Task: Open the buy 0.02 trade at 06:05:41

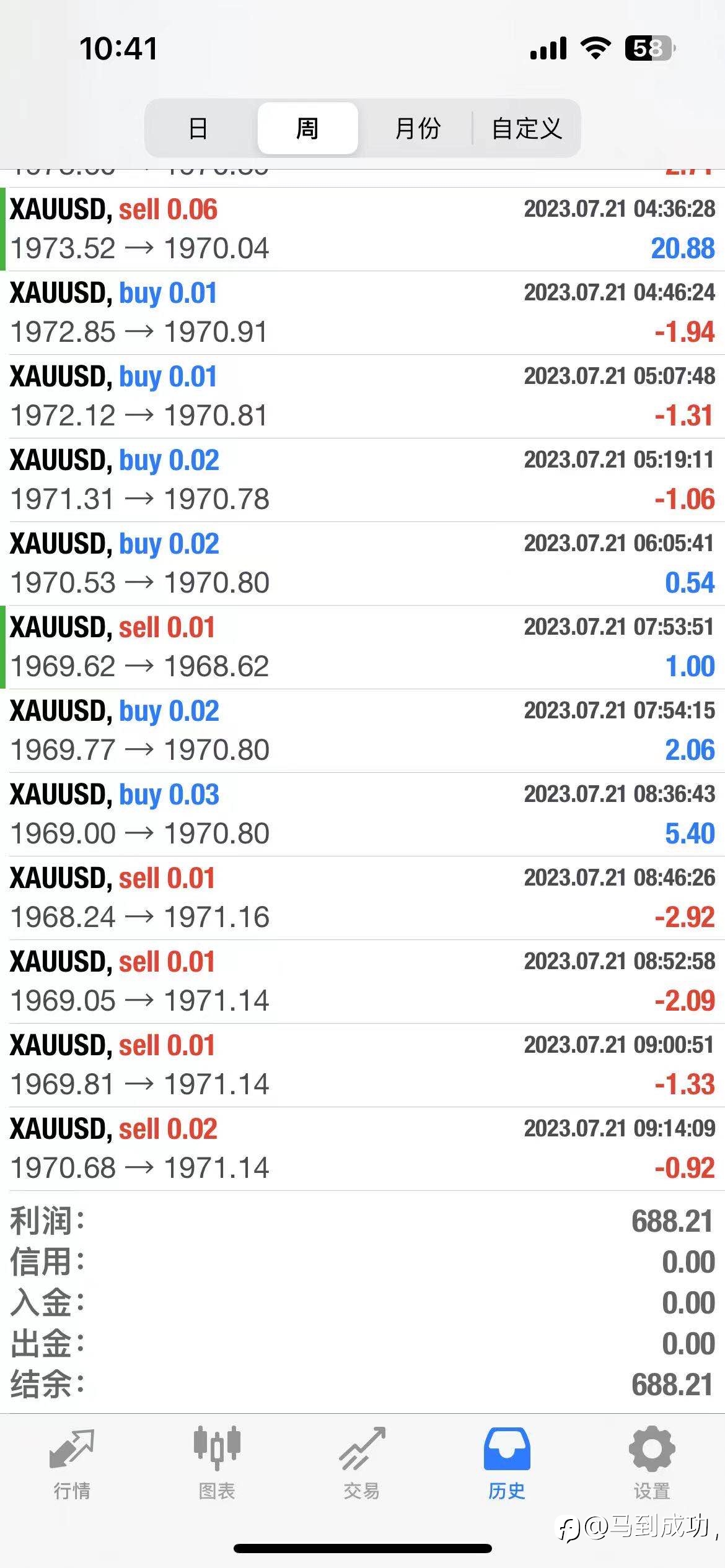Action: 362,564
